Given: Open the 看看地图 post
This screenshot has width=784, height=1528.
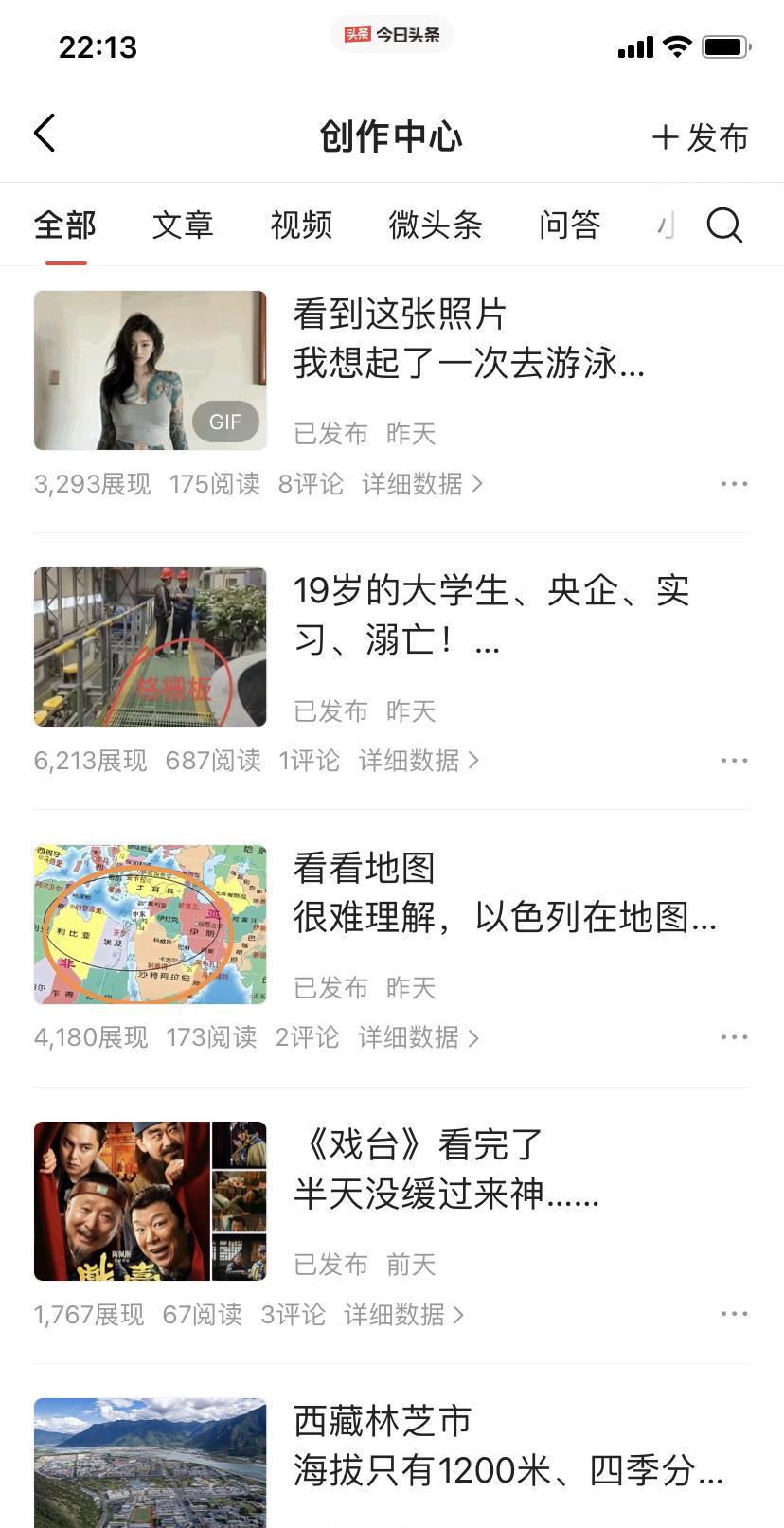Looking at the screenshot, I should (504, 893).
